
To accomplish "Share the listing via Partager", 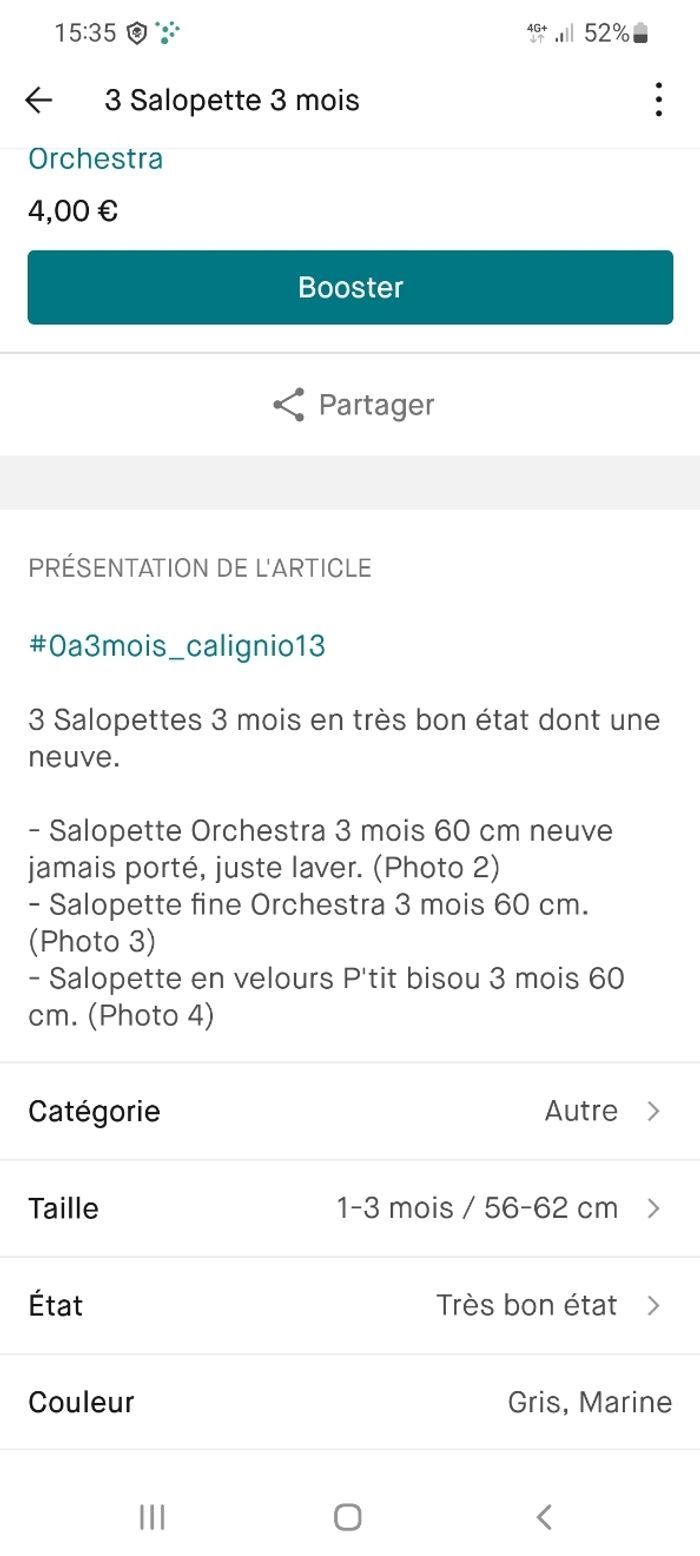I will (352, 405).
